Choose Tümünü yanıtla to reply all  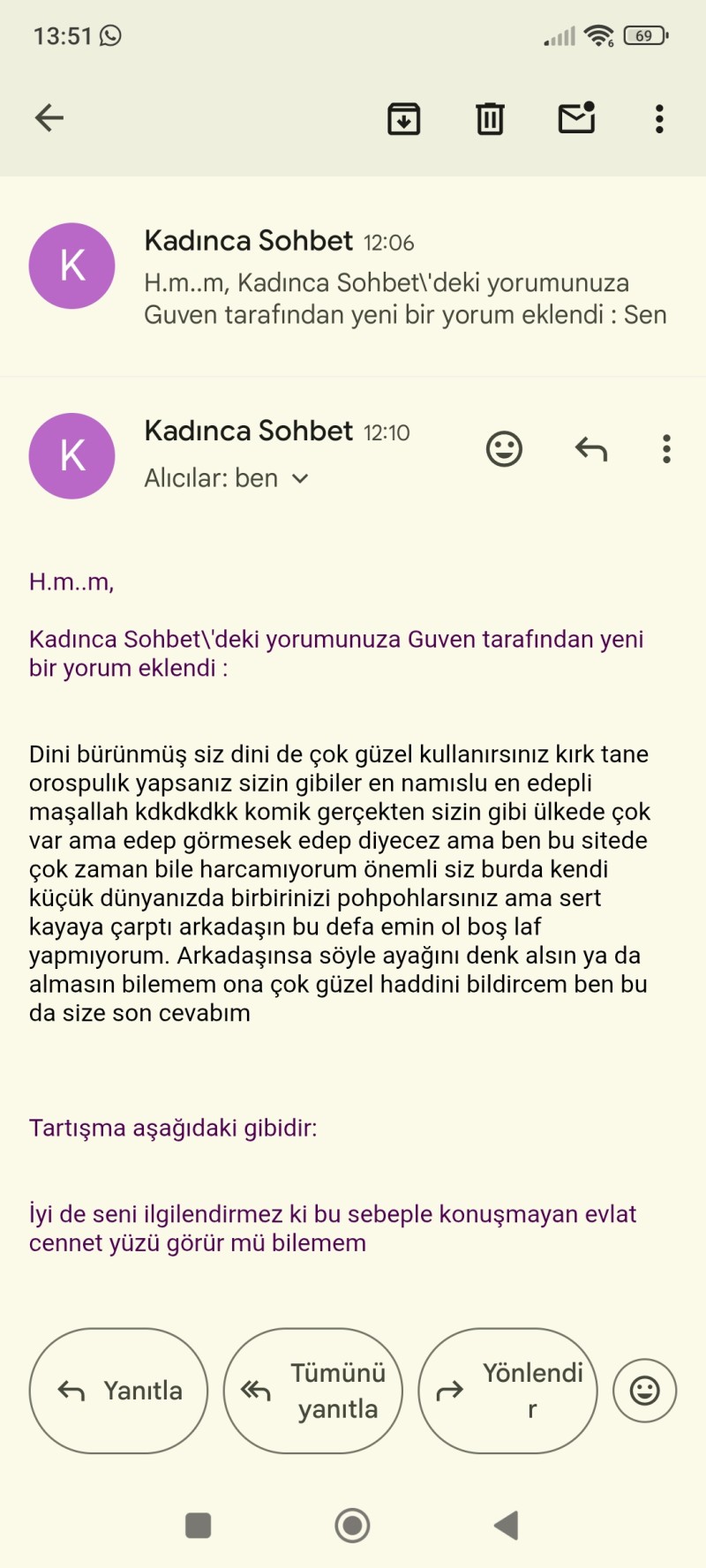[x=313, y=1391]
